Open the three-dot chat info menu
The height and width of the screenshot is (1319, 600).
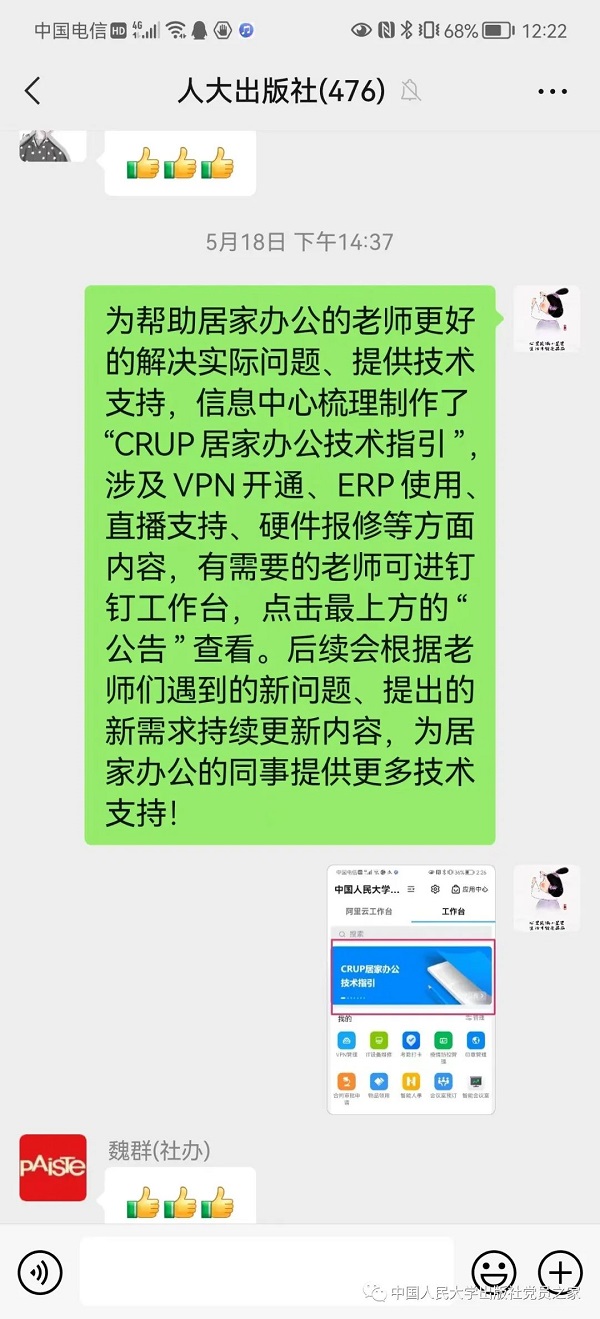552,91
